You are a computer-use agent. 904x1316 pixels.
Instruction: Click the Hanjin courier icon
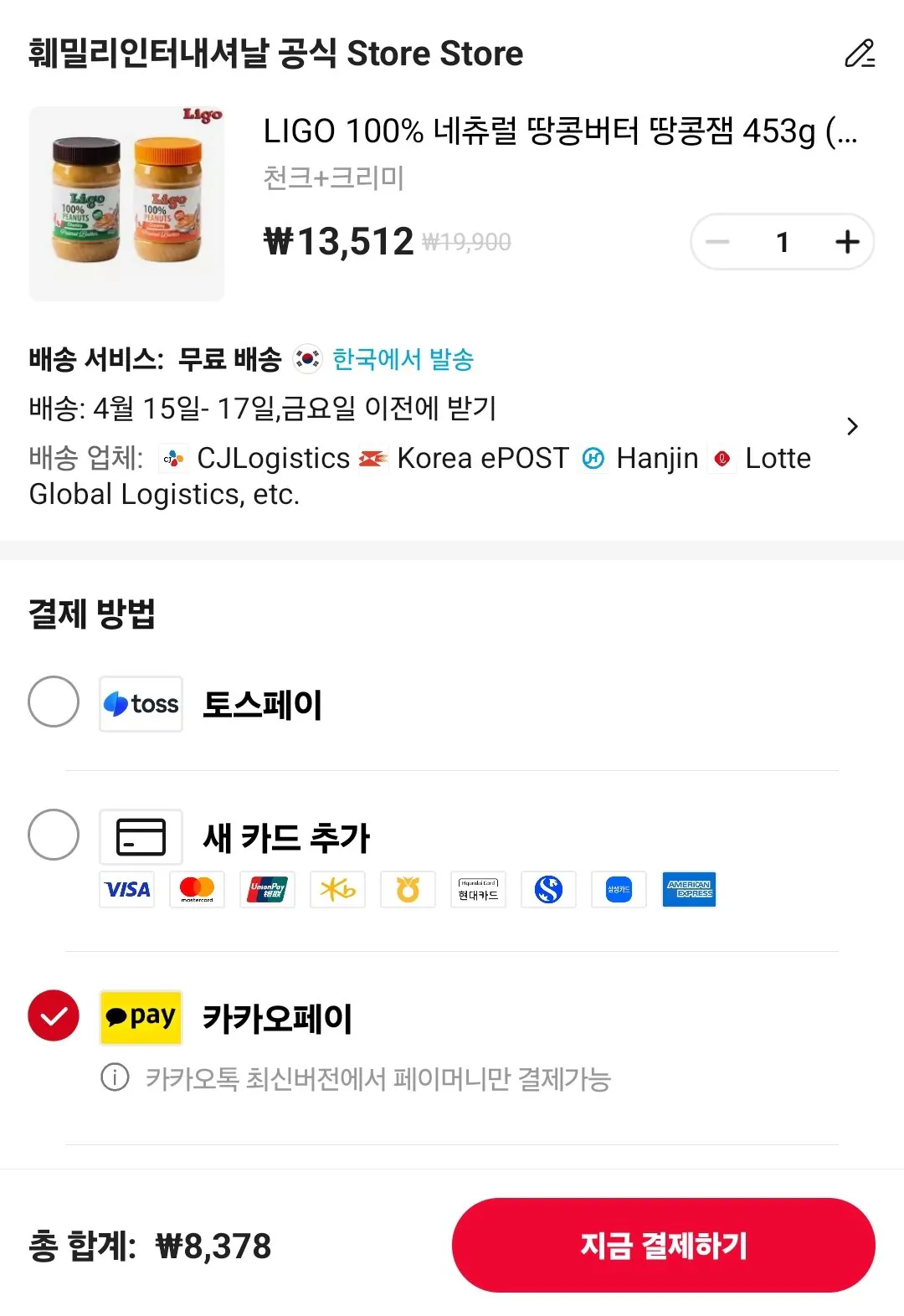point(593,458)
